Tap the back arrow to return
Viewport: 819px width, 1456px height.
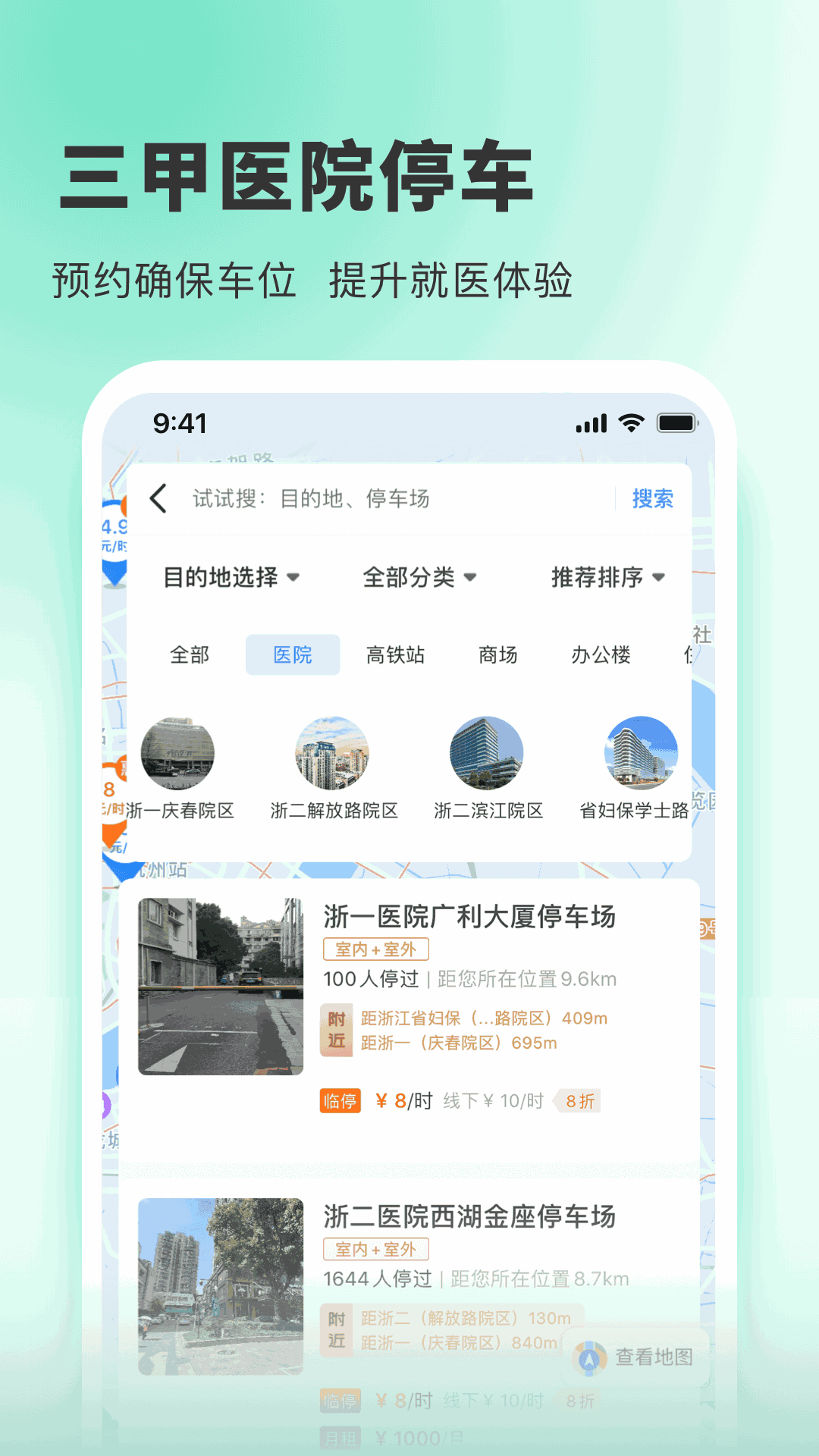coord(158,499)
